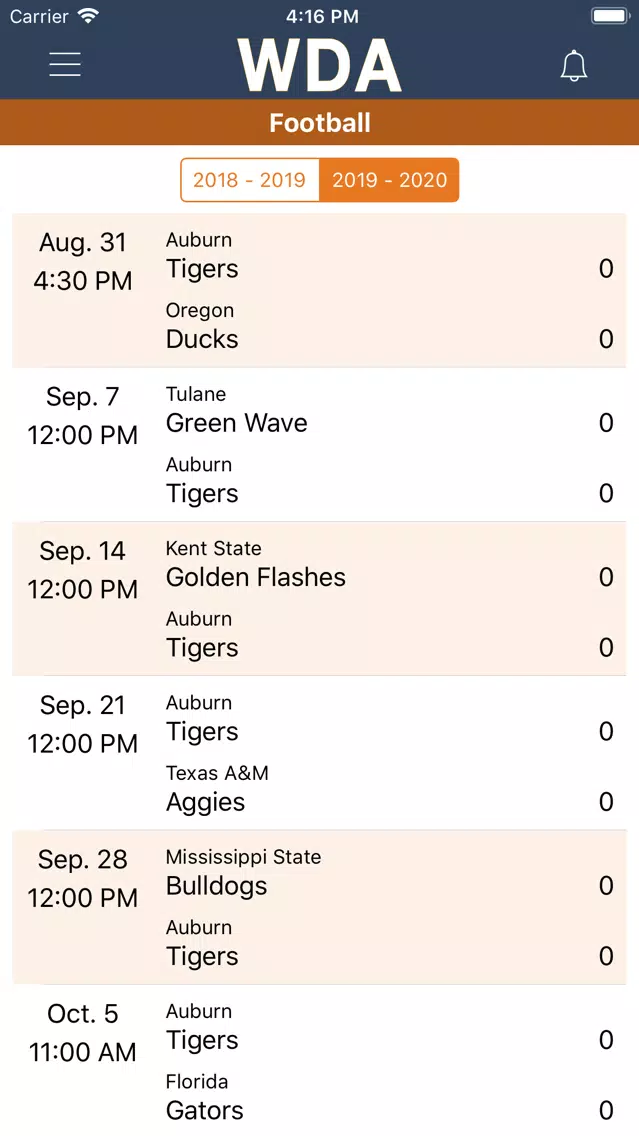Switch to the 2018 - 2019 season

(x=250, y=180)
